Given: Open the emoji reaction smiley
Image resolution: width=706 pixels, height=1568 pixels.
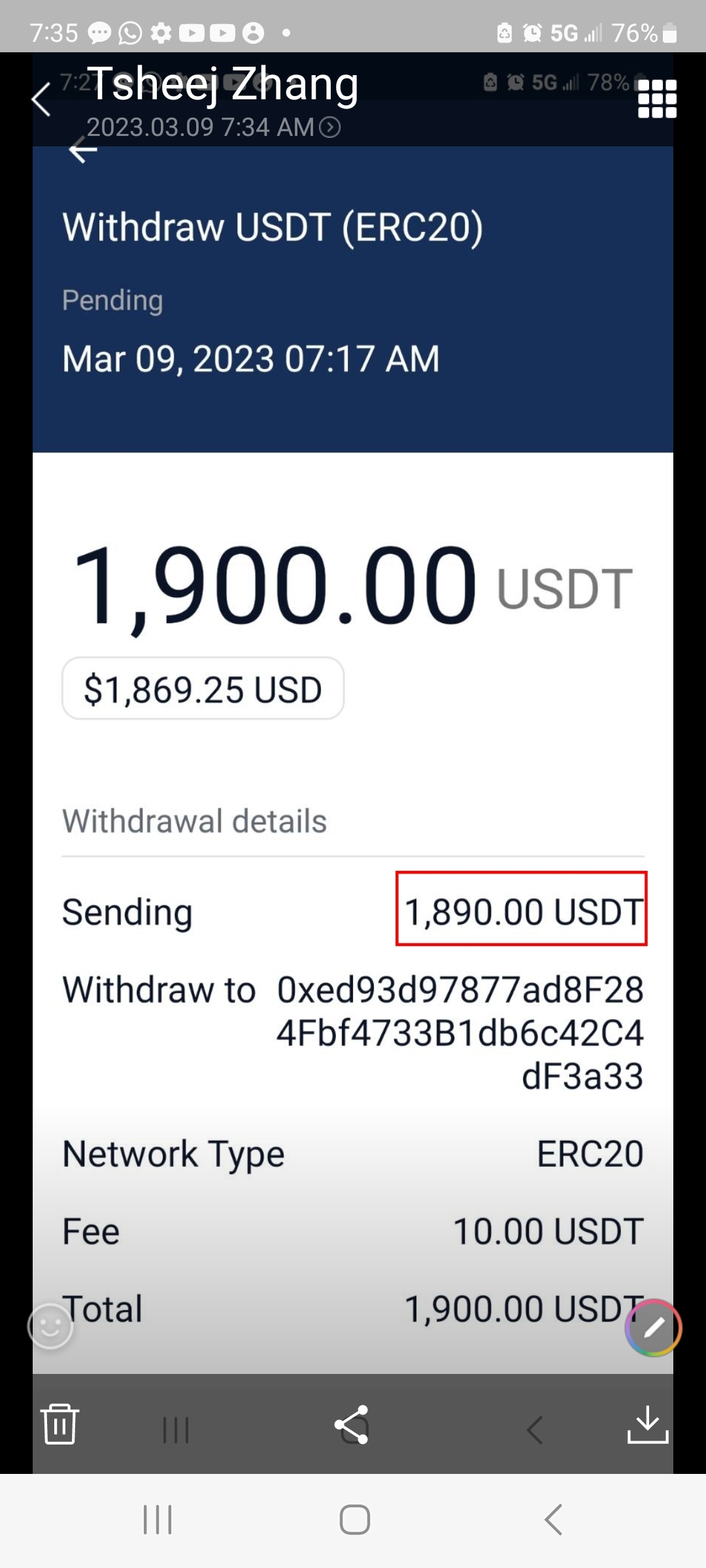Looking at the screenshot, I should (x=50, y=1326).
